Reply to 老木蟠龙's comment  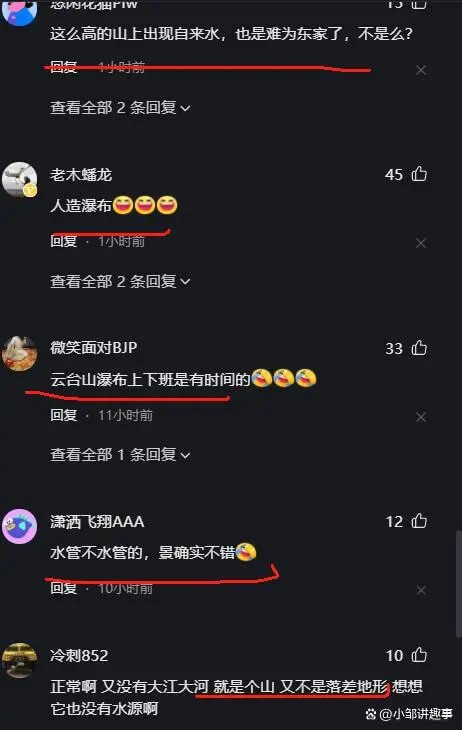tap(64, 241)
